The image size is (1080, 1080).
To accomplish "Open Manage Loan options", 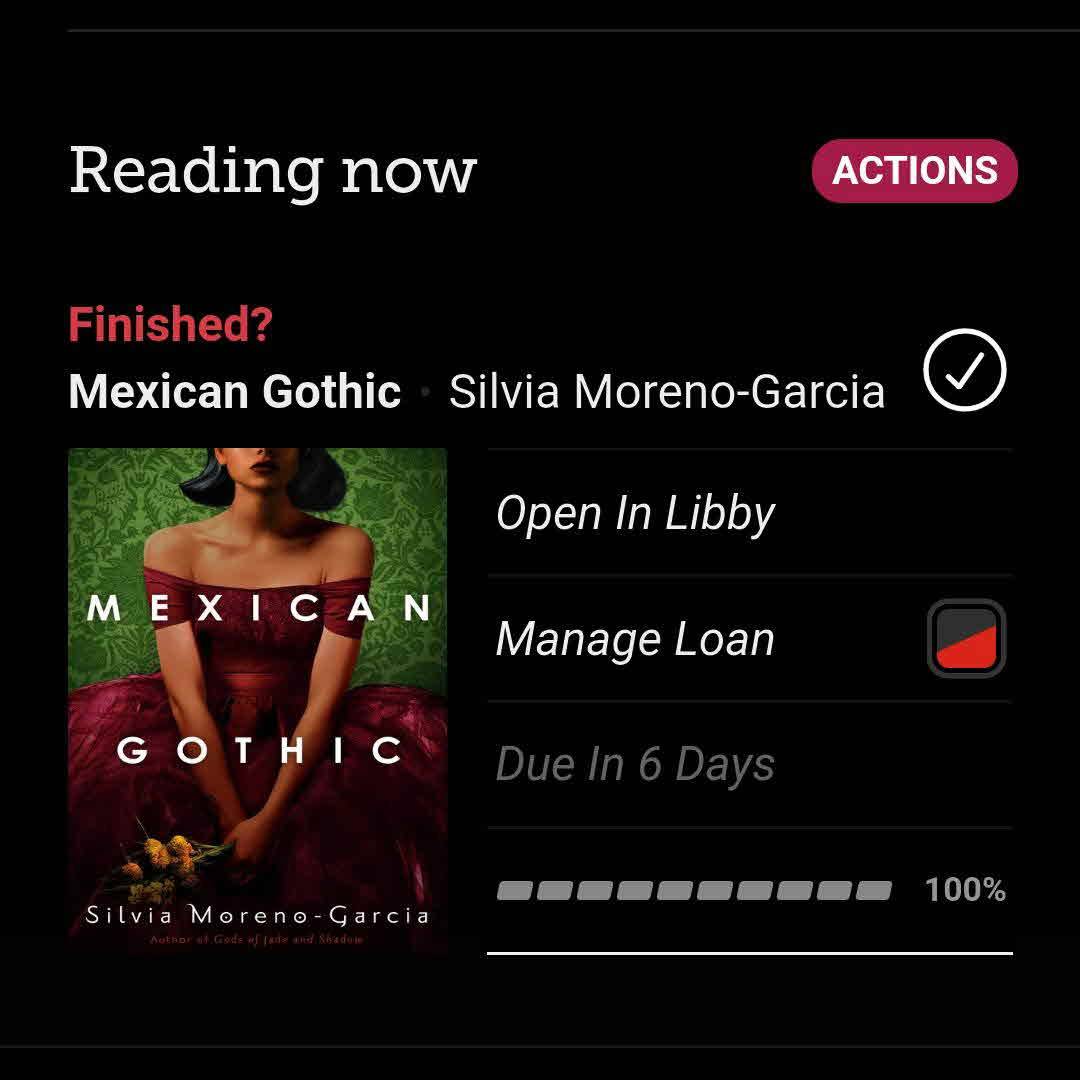I will 636,639.
